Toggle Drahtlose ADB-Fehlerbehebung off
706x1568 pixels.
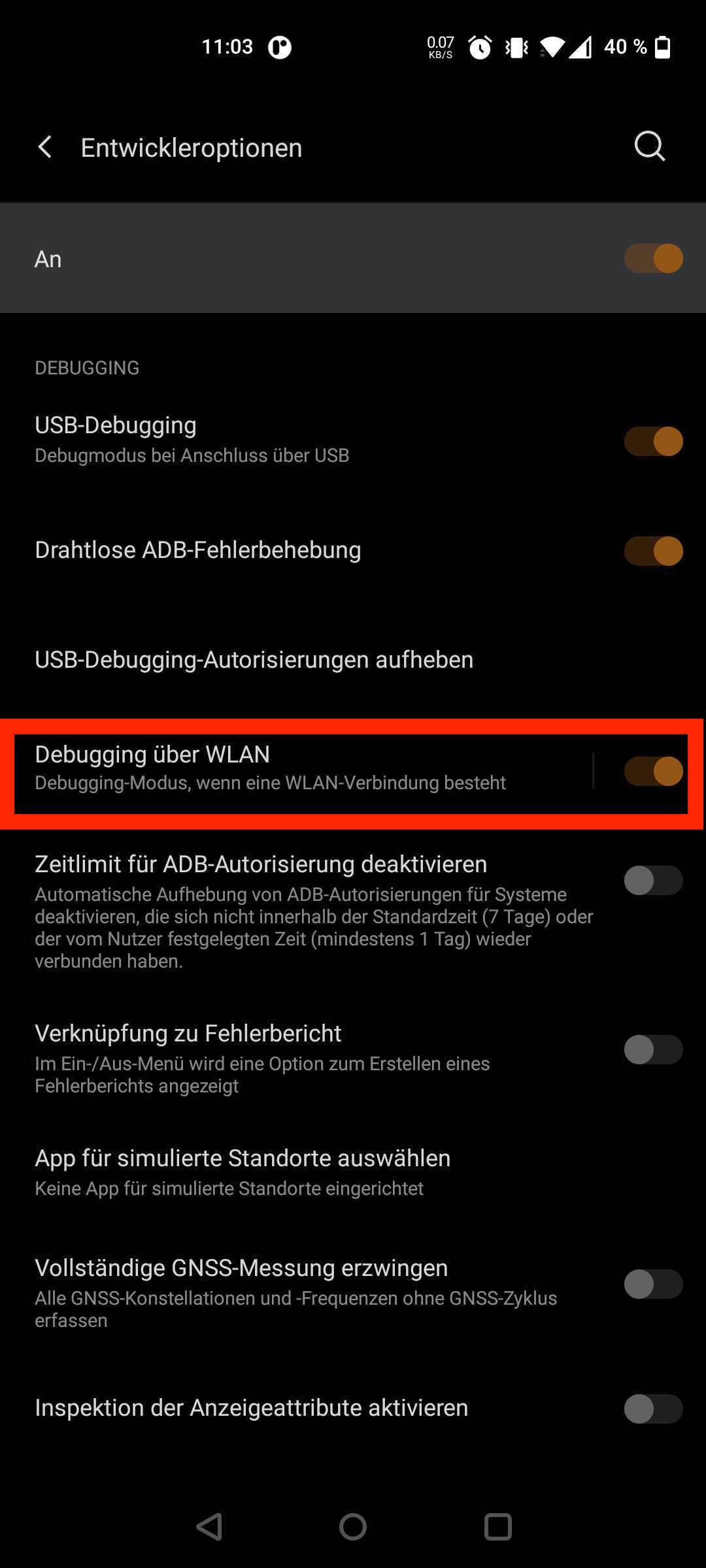(653, 551)
